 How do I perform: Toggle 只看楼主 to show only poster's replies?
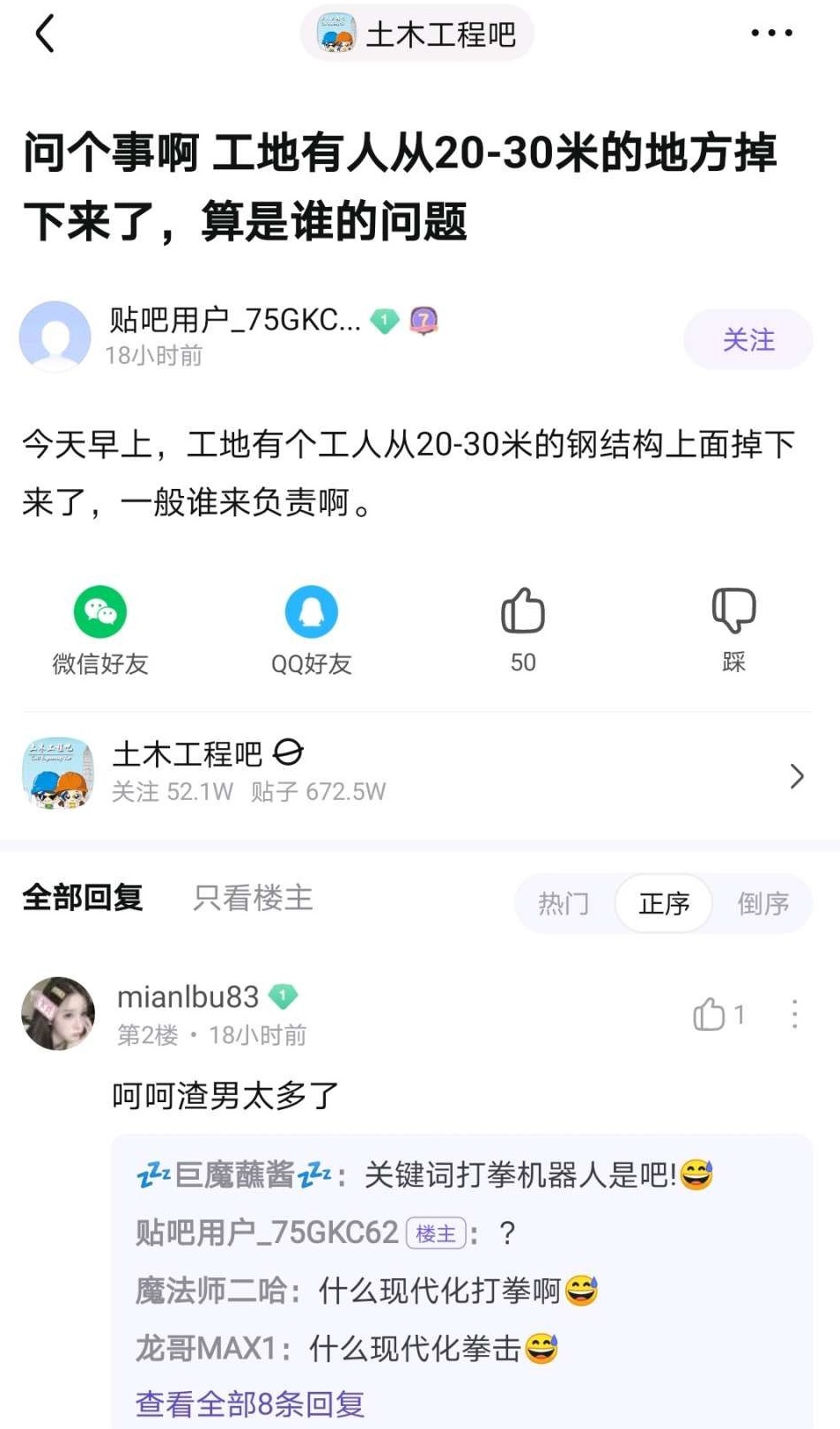[250, 900]
